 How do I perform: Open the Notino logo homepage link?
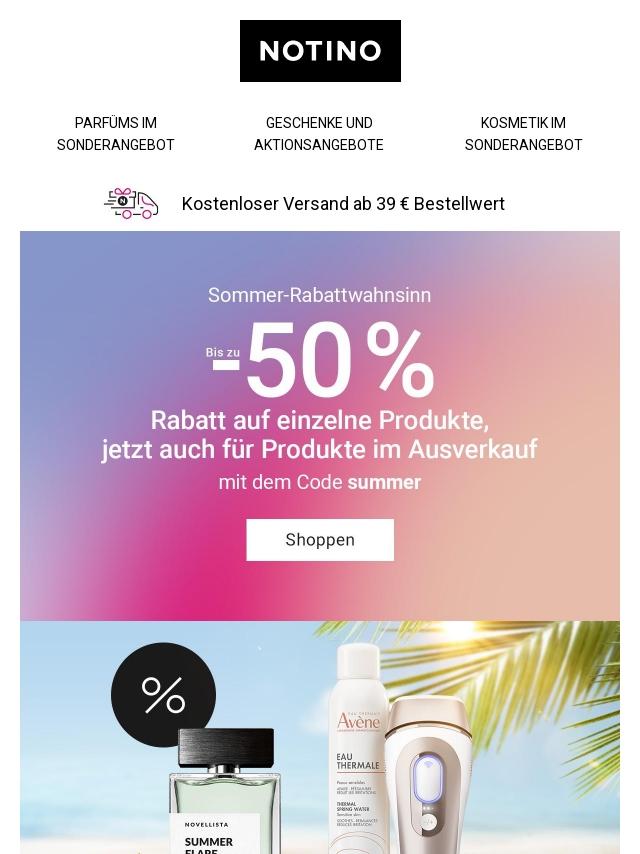320,51
